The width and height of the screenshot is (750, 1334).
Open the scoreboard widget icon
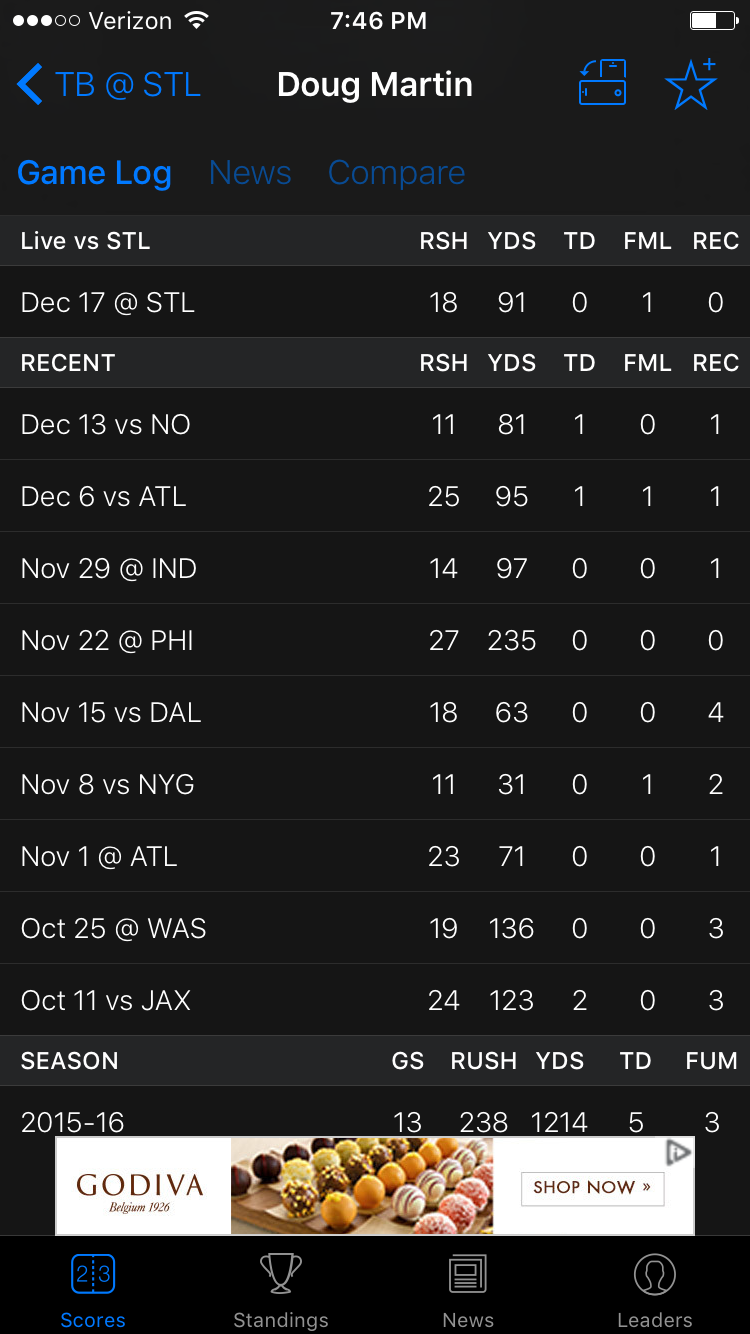(602, 84)
